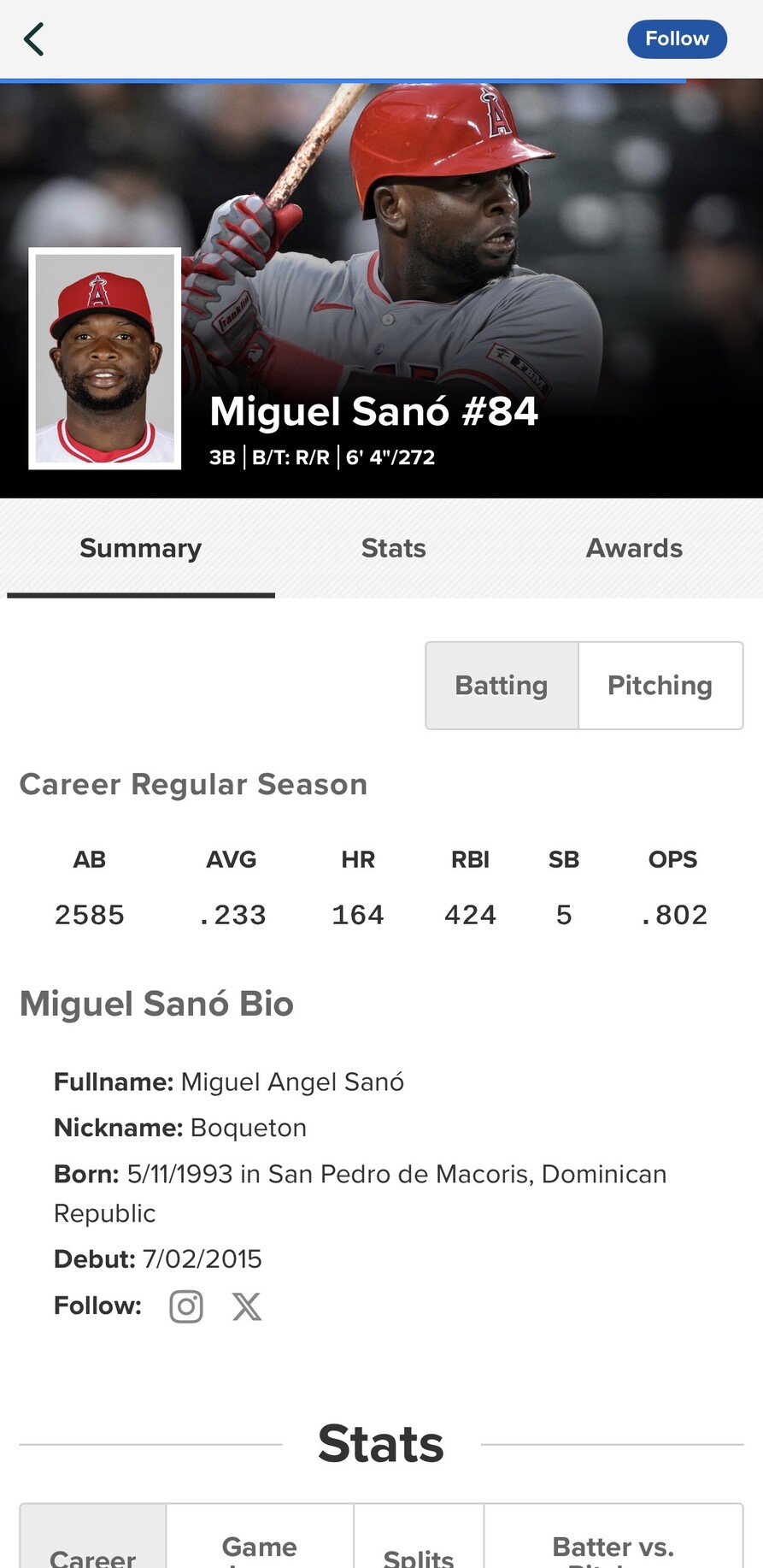Follow Miguel Sanó

(x=677, y=39)
